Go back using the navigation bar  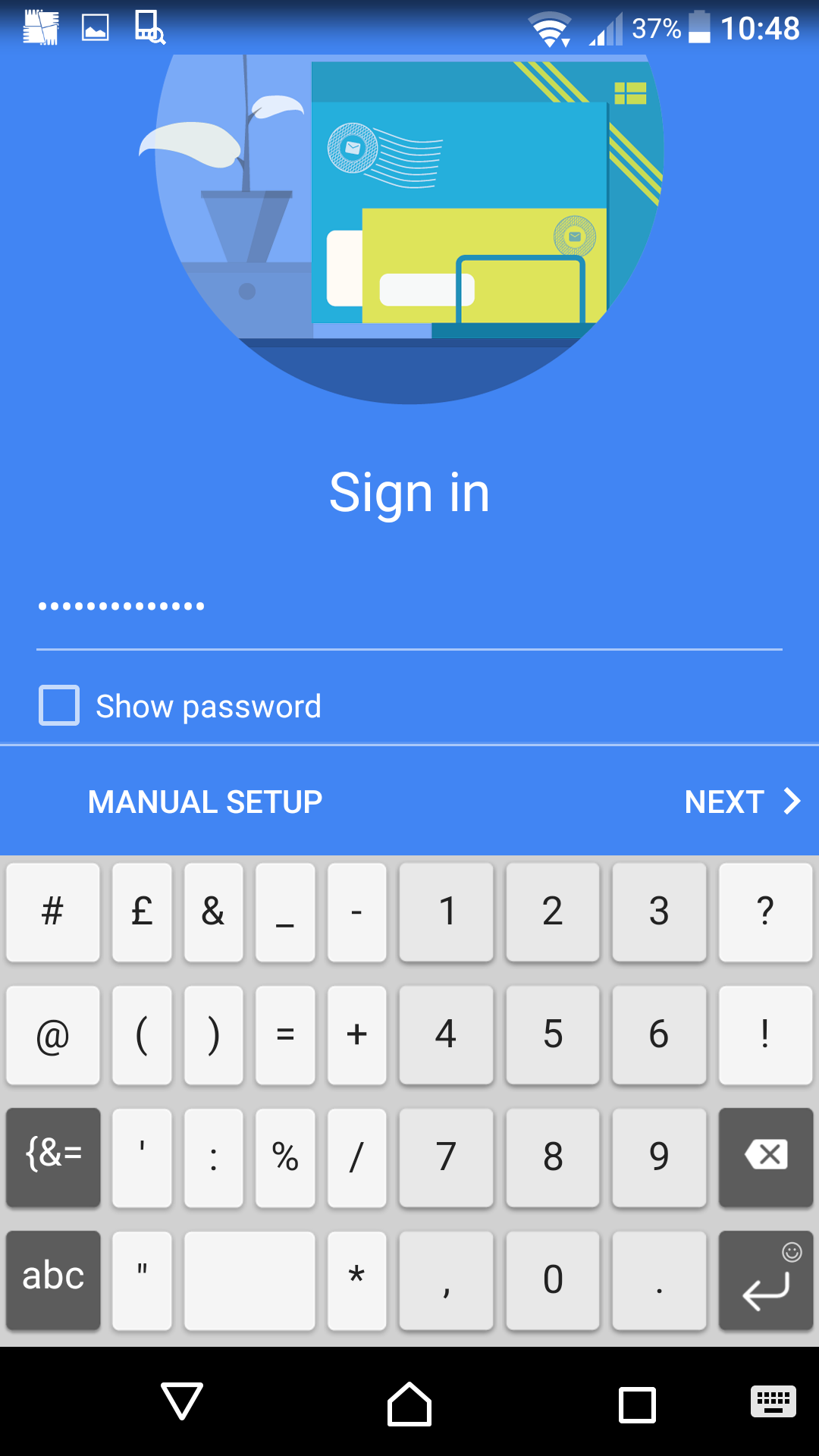point(182,1401)
